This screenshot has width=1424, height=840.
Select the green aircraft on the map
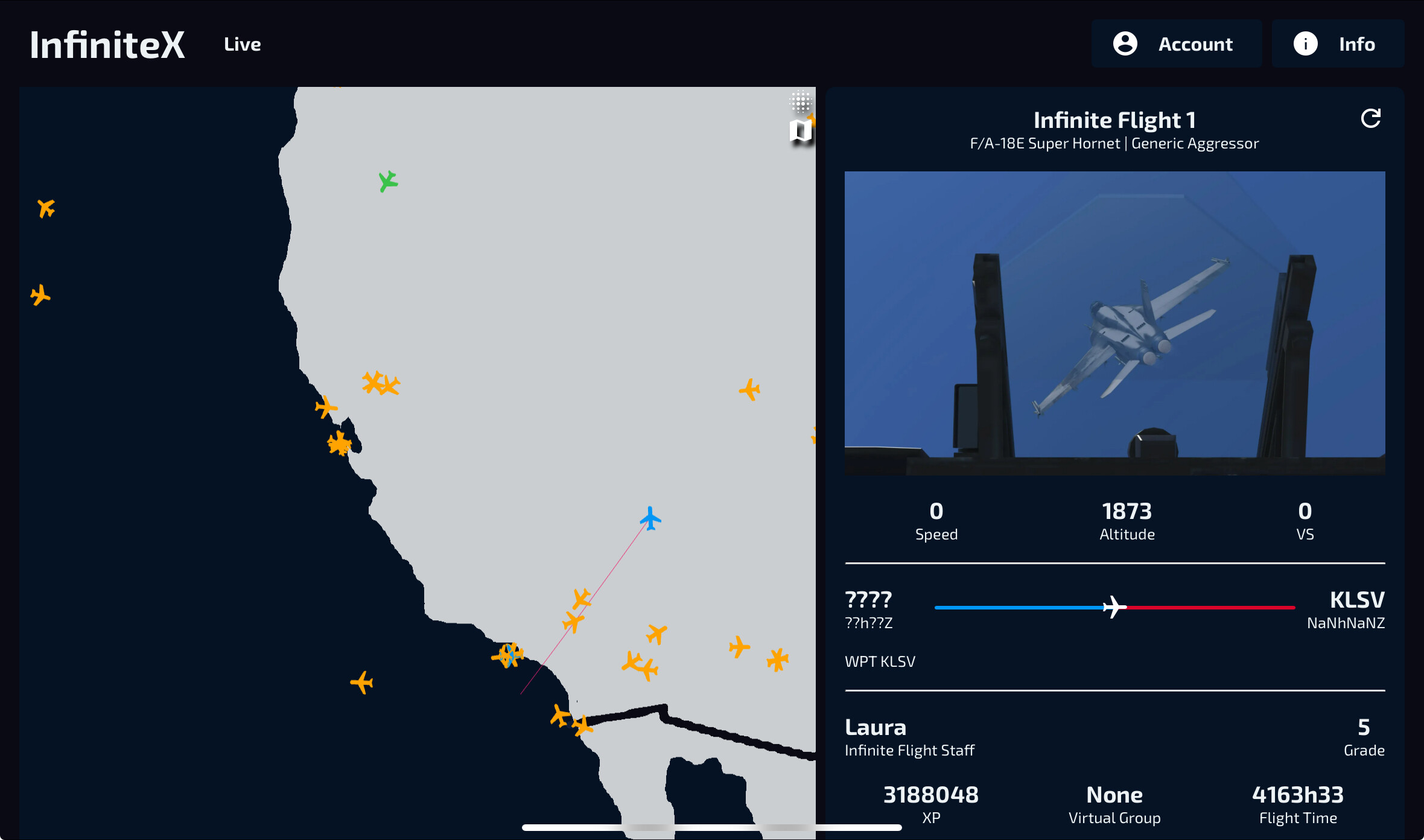pos(388,182)
